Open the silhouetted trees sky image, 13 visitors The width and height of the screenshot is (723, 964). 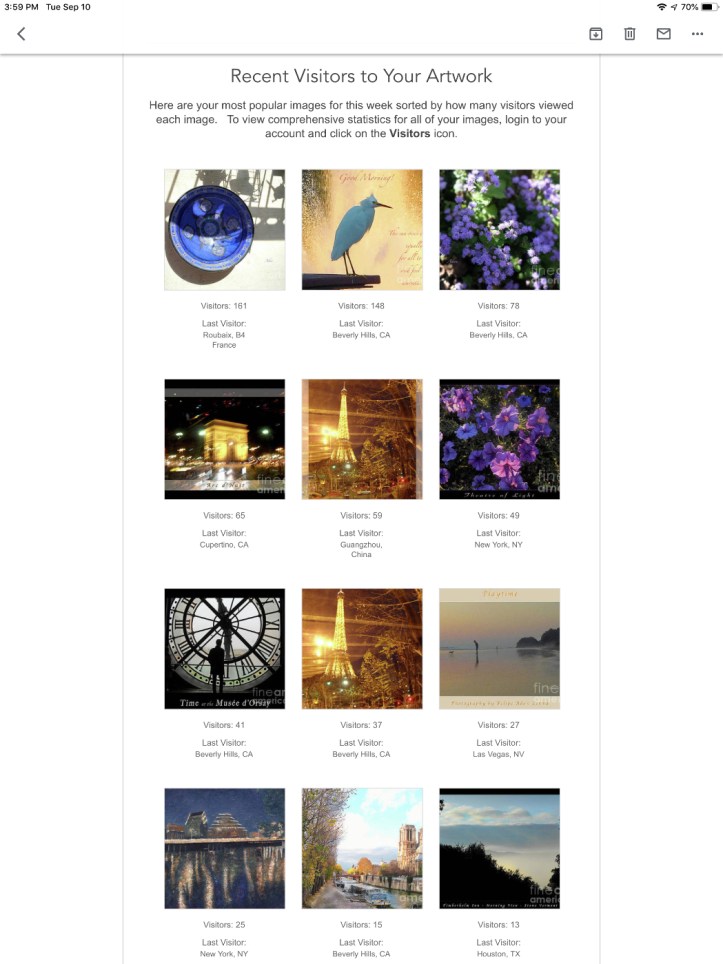499,848
